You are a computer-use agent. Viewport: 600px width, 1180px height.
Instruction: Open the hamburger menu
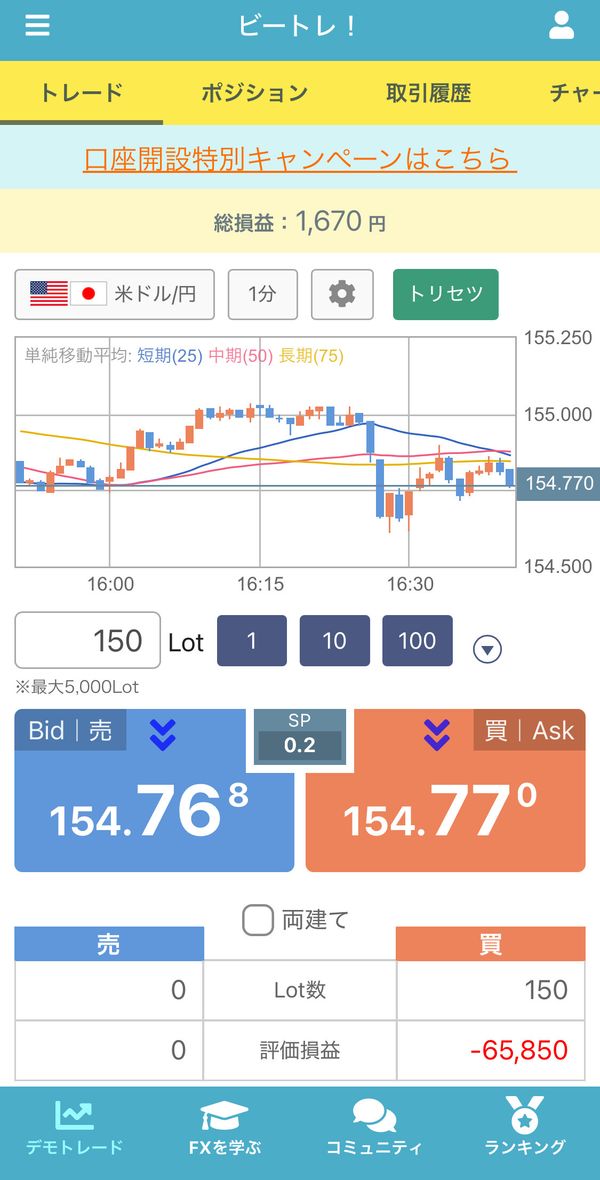pos(37,26)
